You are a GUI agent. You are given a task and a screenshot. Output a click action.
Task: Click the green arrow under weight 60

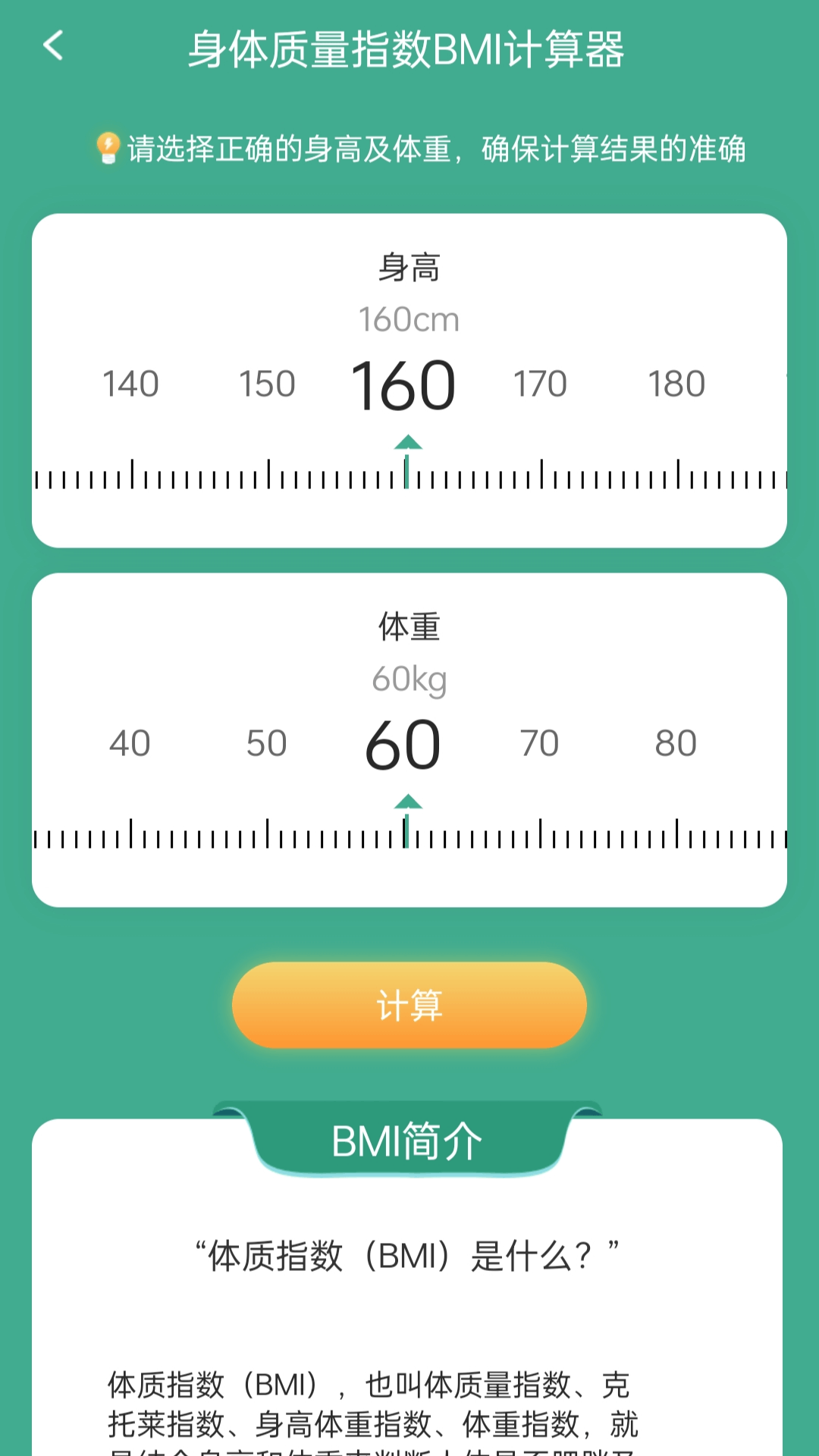(408, 802)
